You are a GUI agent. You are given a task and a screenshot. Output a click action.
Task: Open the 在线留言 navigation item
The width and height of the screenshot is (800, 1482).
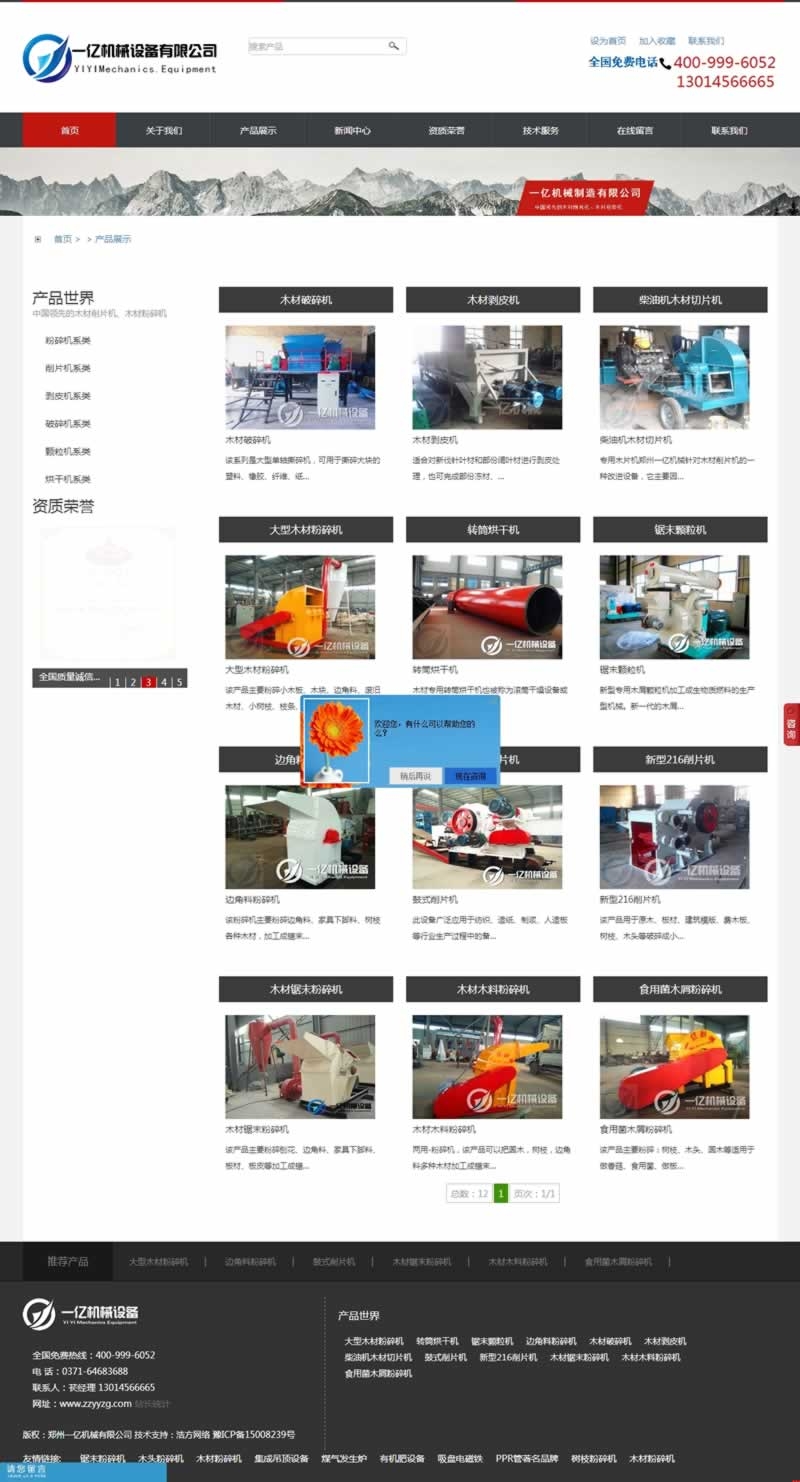[635, 130]
